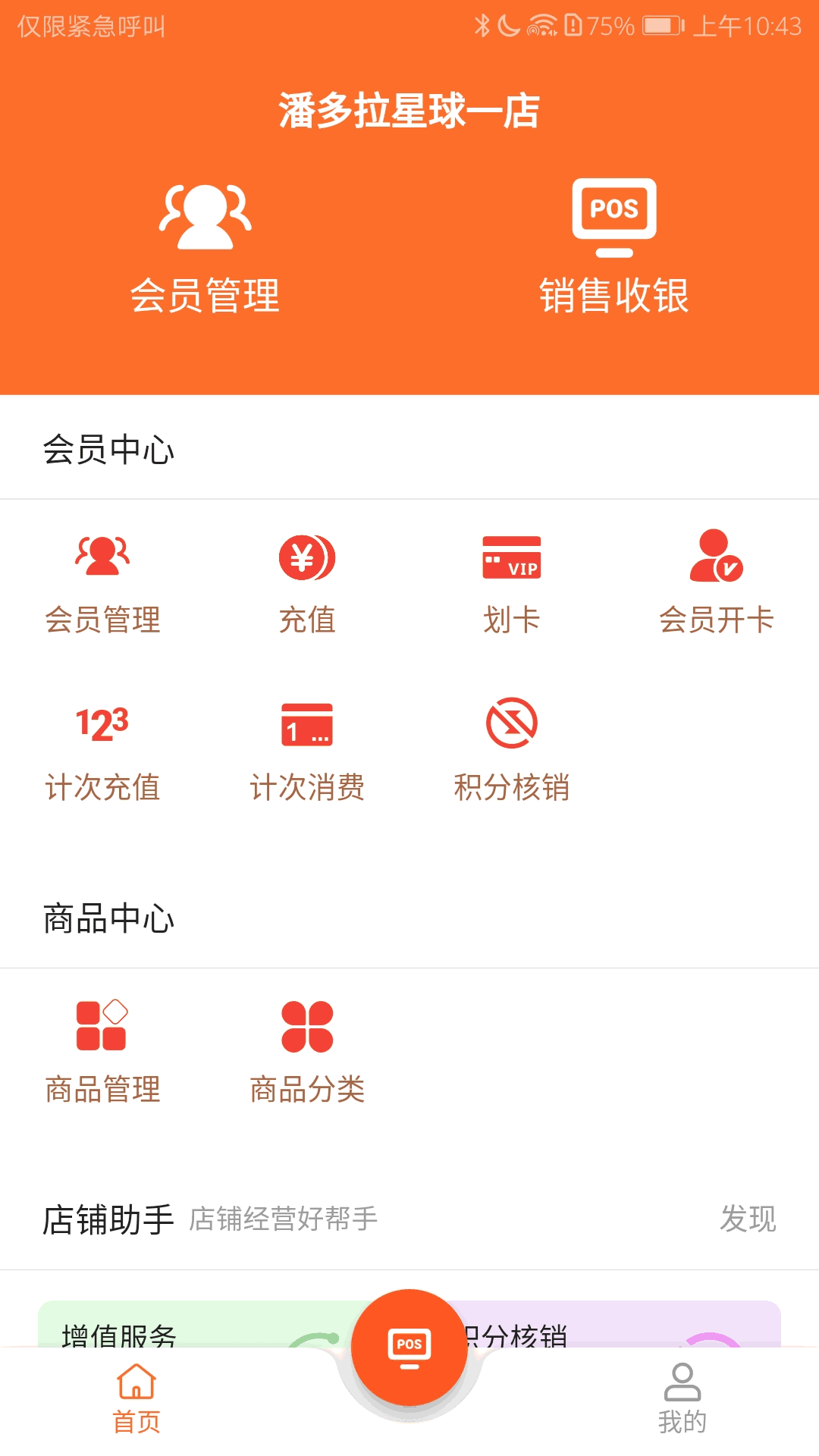The width and height of the screenshot is (819, 1456).
Task: Open 商品管理 product management
Action: point(102,1050)
